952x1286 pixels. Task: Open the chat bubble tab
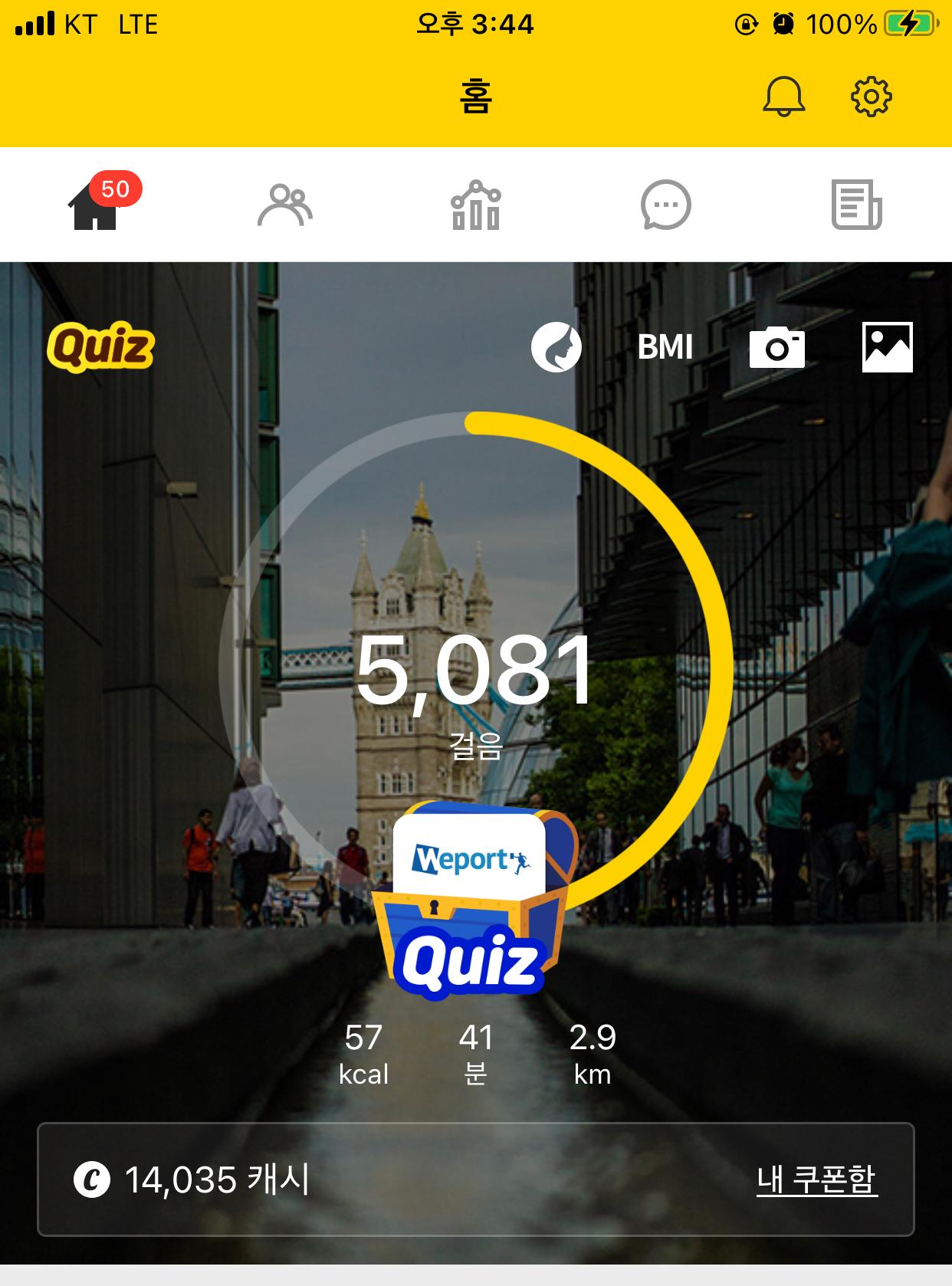[x=665, y=205]
